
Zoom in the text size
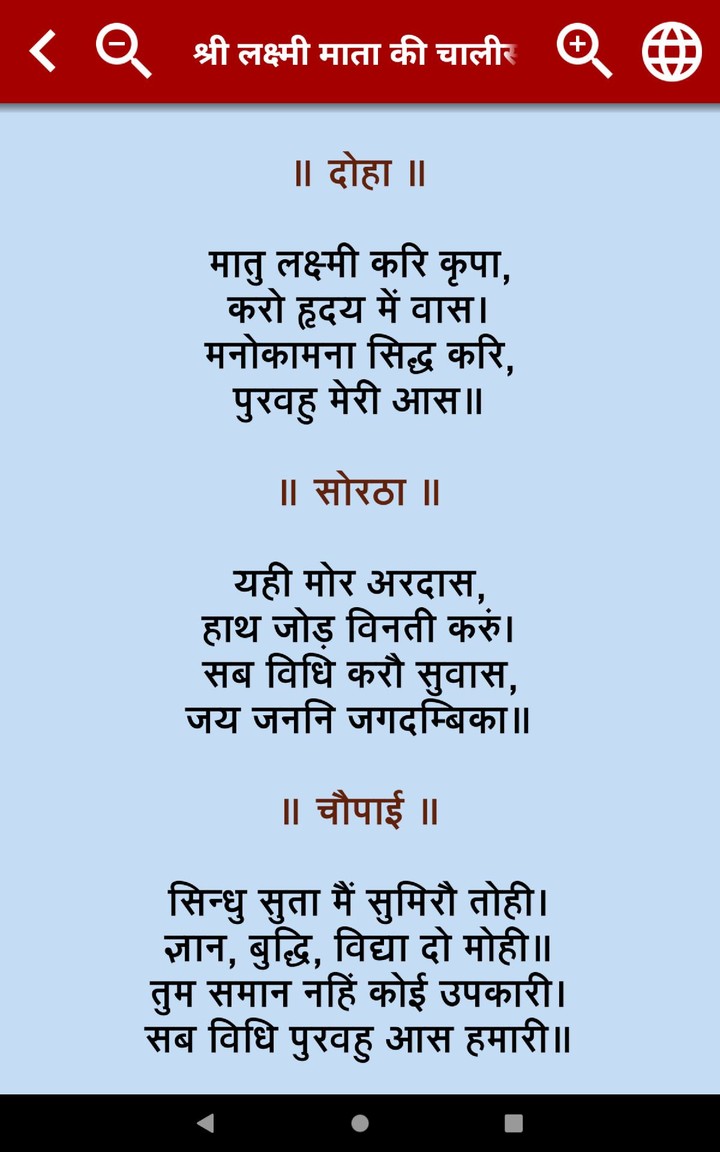click(584, 50)
